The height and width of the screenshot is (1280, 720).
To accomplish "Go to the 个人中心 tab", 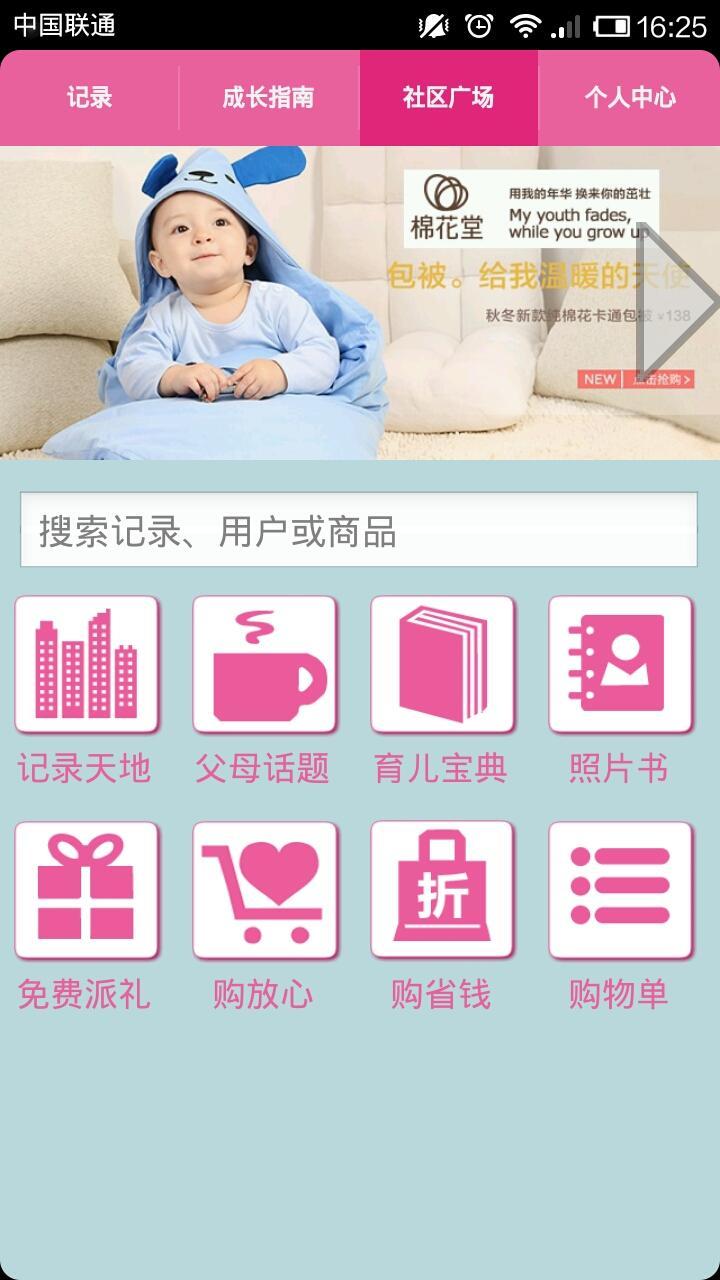I will pos(629,98).
